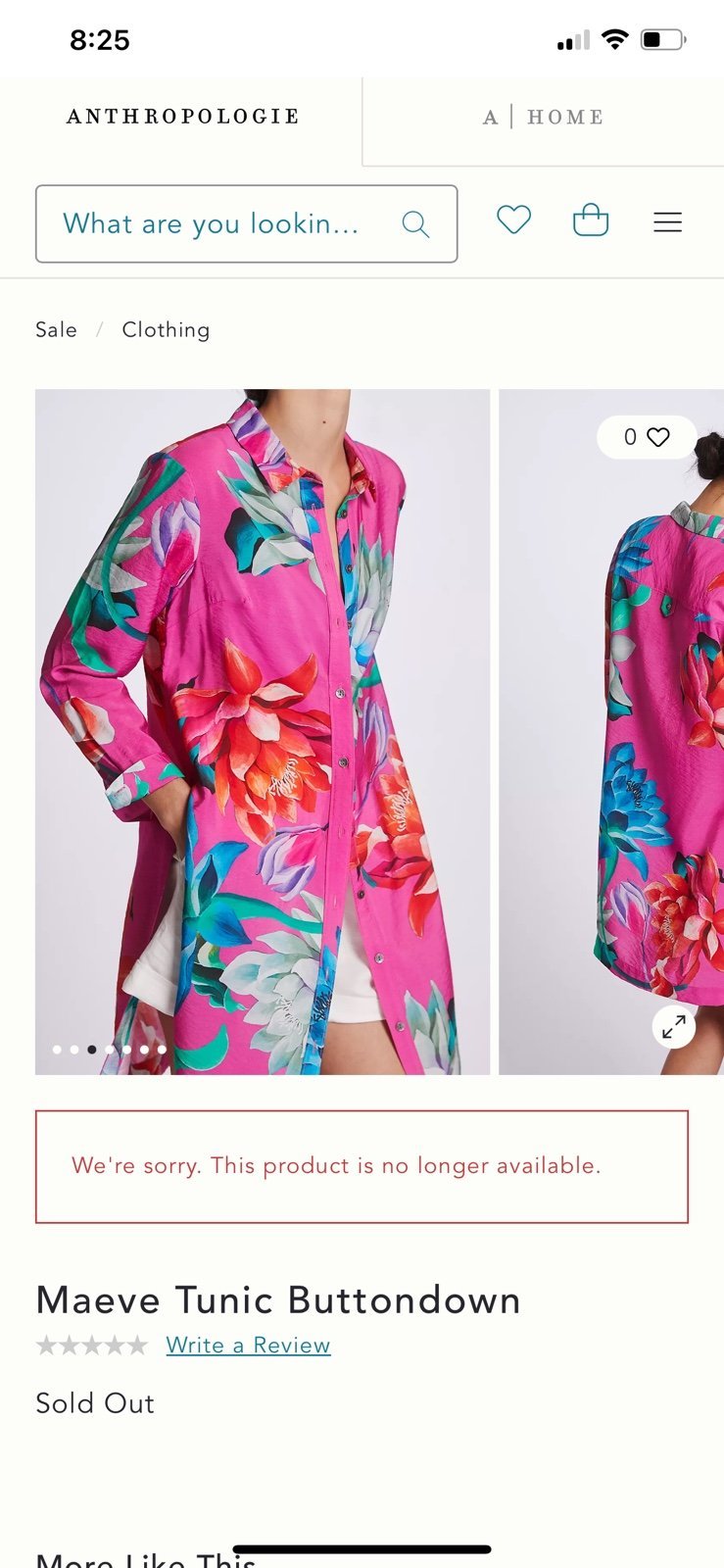Open the front view product photo
Screen dimensions: 724x1568
[263, 732]
